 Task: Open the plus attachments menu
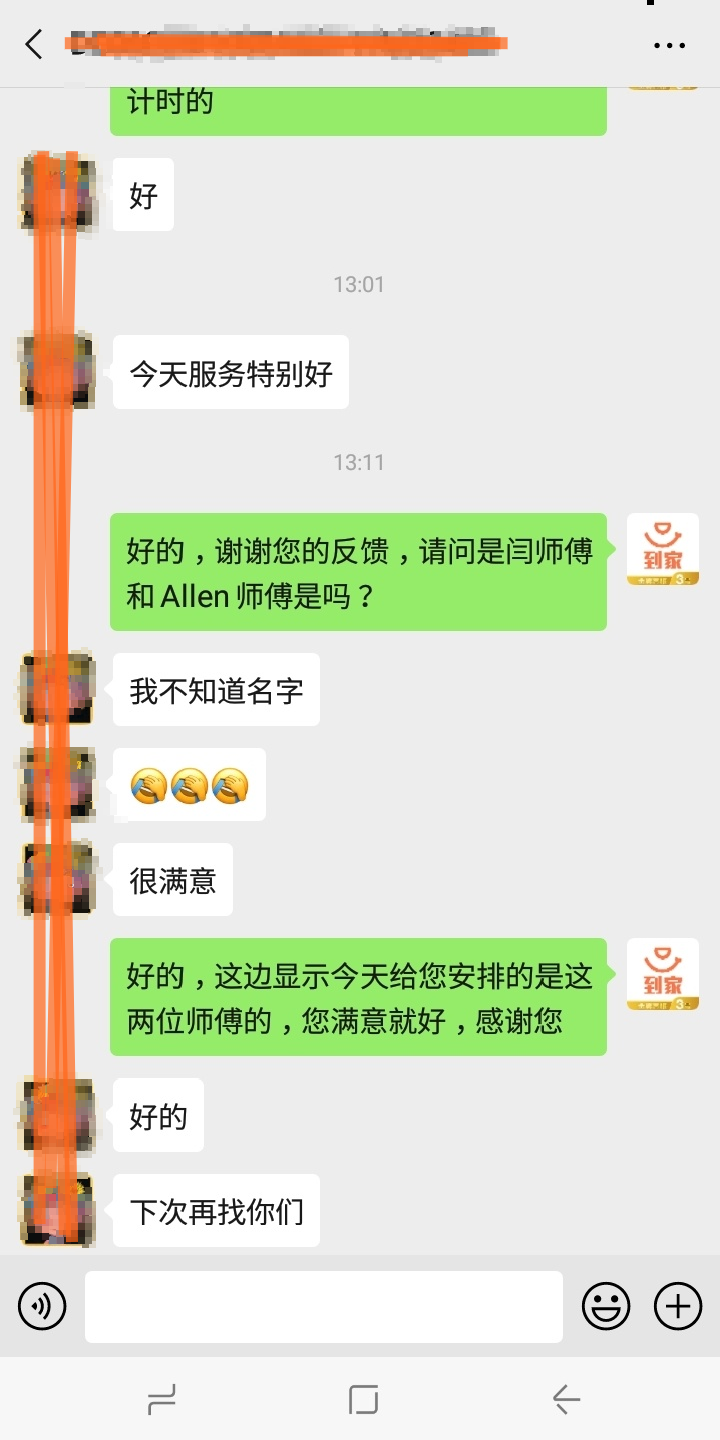click(678, 1306)
